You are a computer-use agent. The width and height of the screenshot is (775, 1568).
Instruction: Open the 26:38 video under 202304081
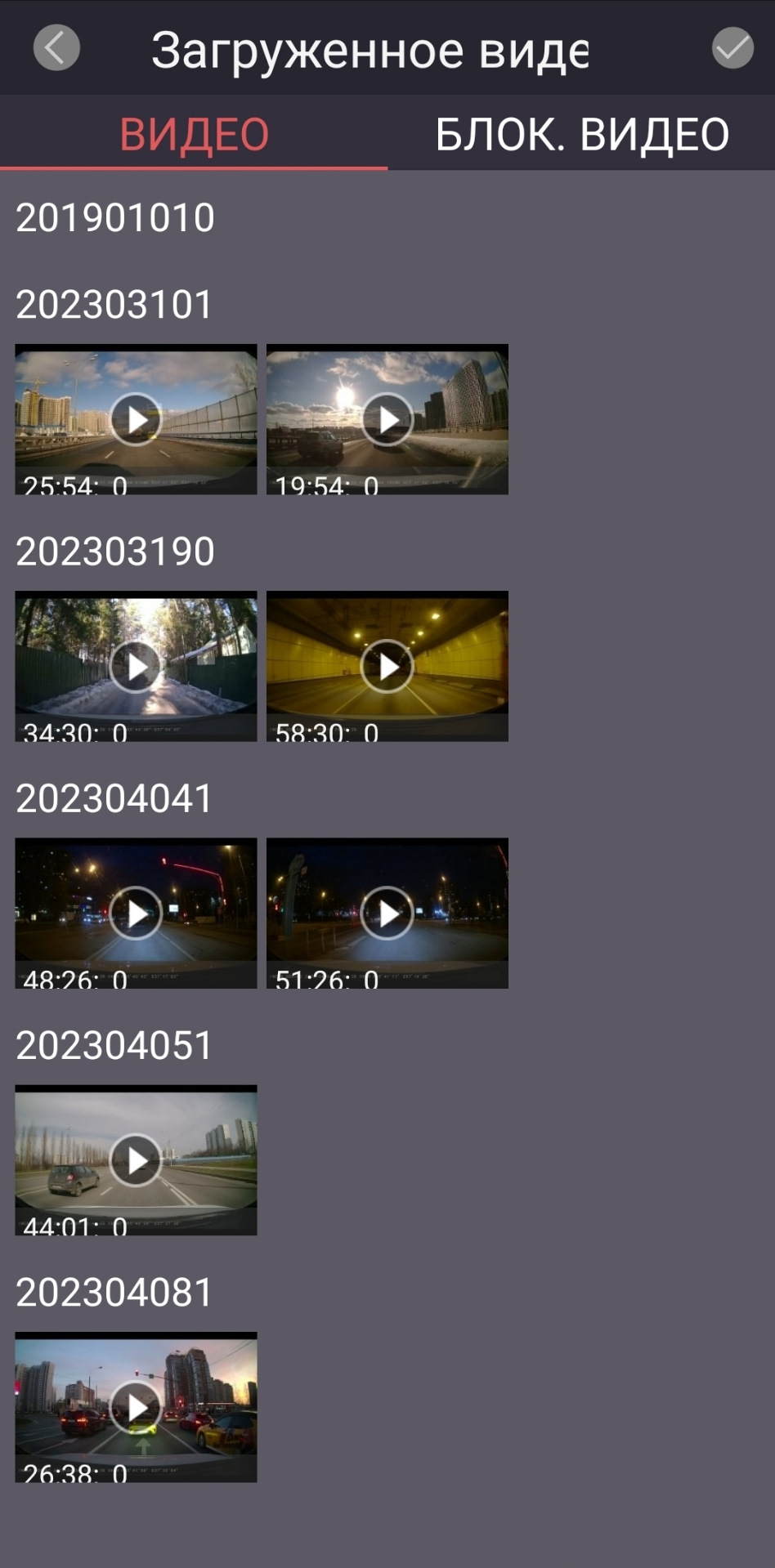pyautogui.click(x=136, y=1407)
